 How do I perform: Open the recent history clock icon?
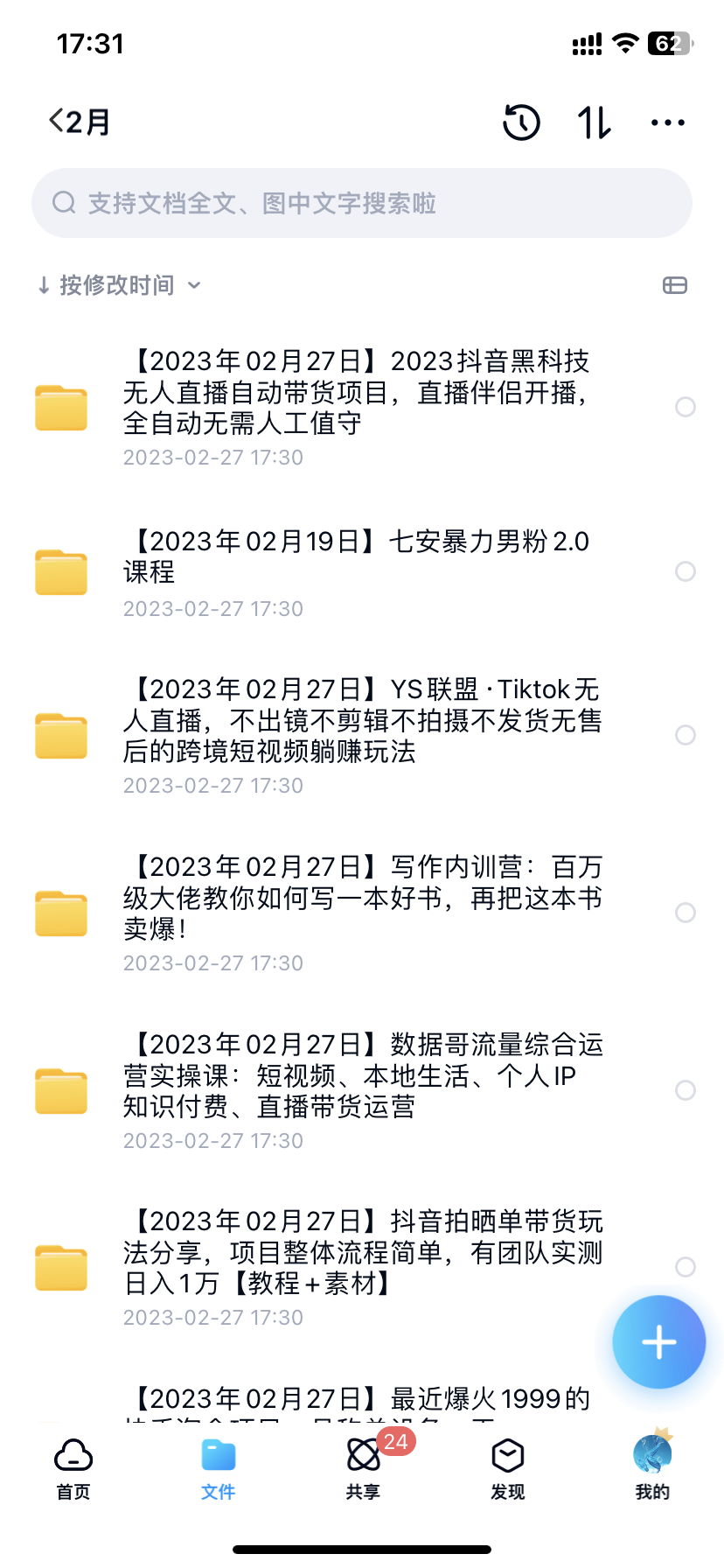coord(521,122)
